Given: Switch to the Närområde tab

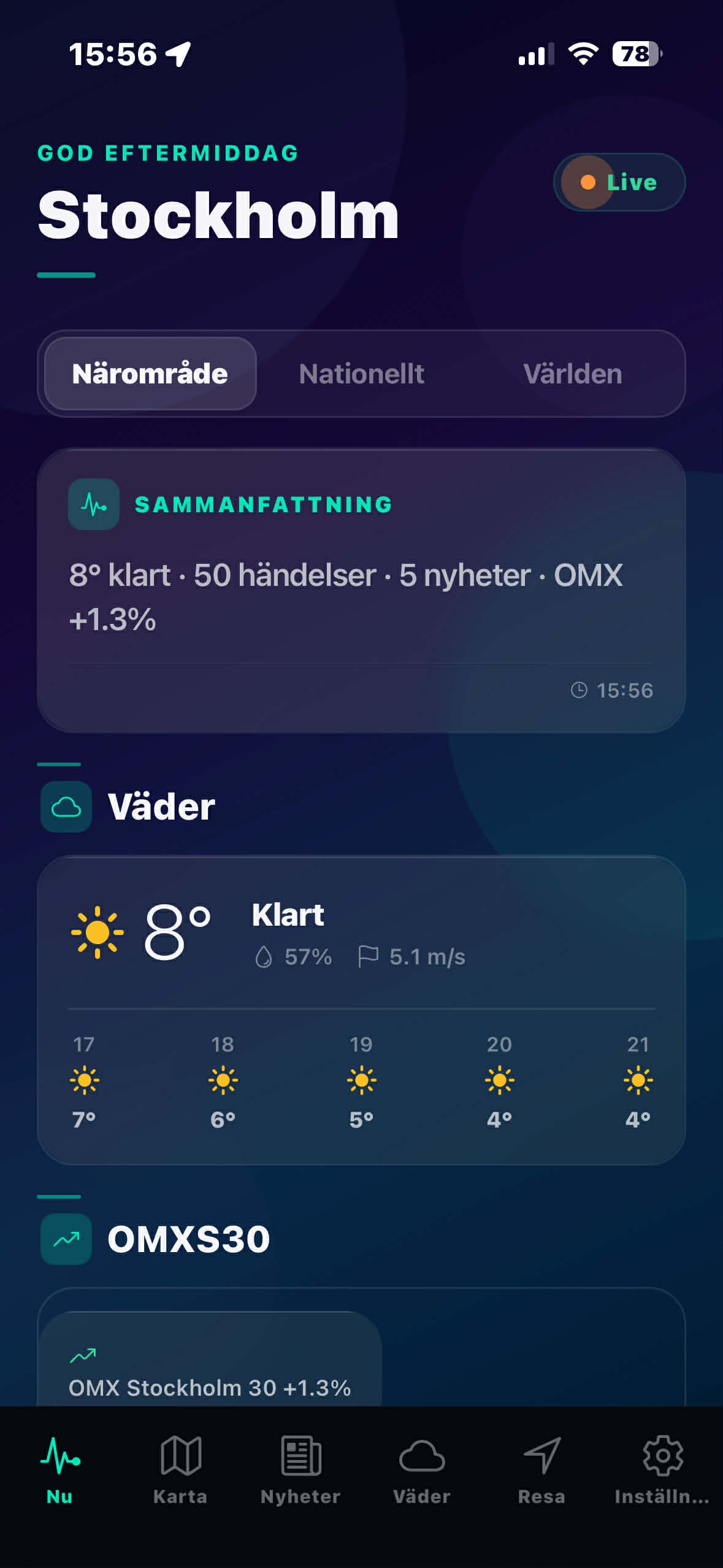Looking at the screenshot, I should pos(150,374).
